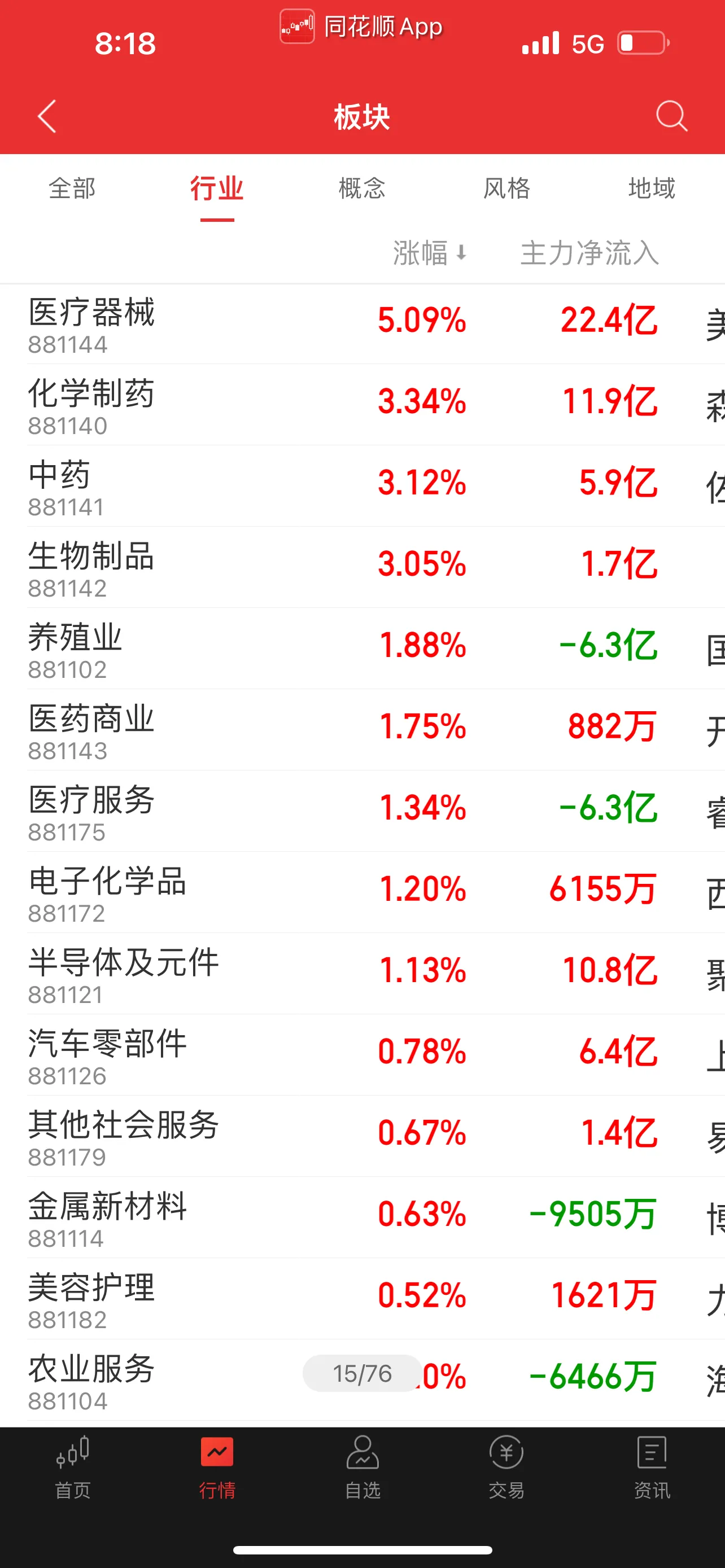This screenshot has height=1568, width=725.
Task: Open the 化学制药 sector row
Action: pos(362,405)
